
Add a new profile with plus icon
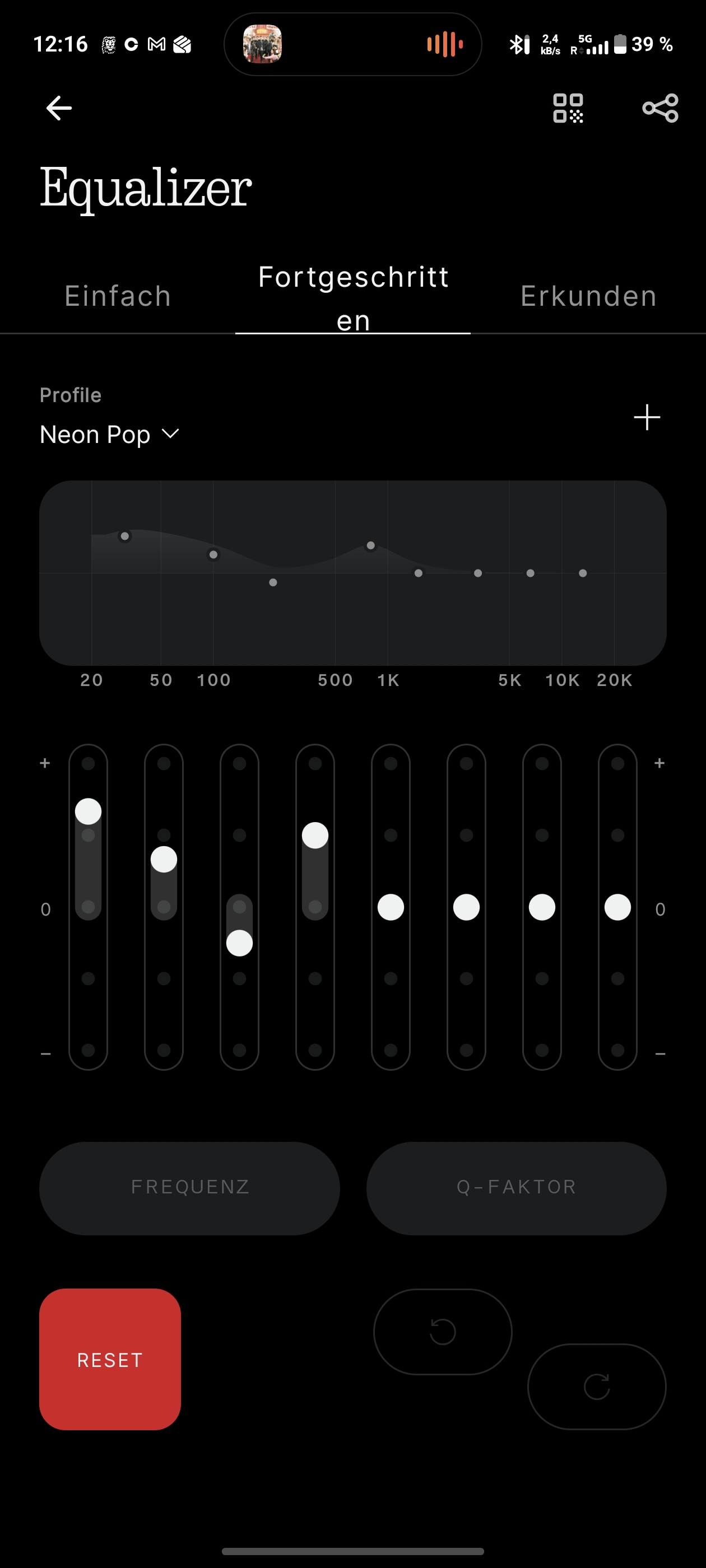[647, 418]
